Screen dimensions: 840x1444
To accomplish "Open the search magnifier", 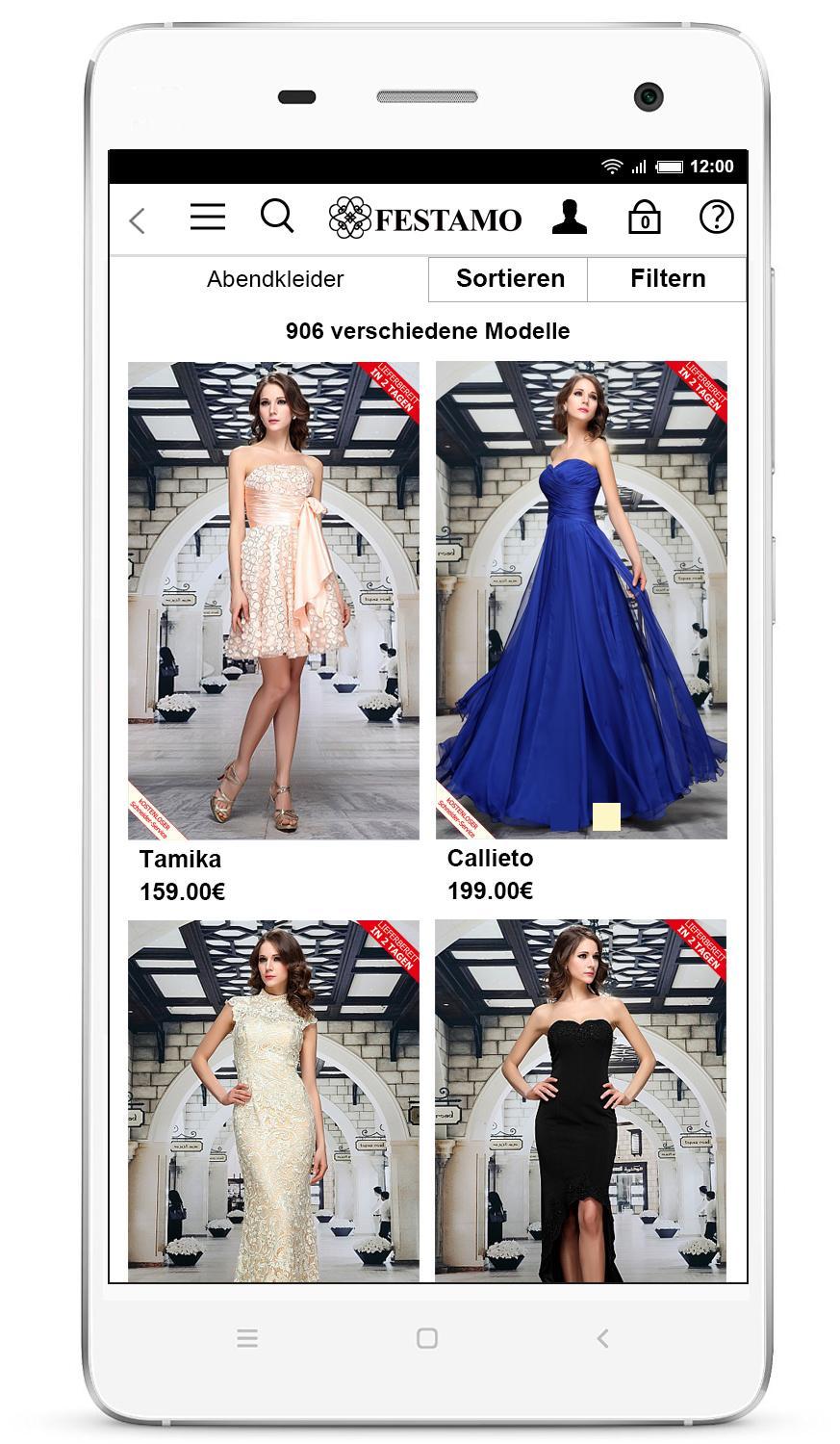I will tap(277, 217).
